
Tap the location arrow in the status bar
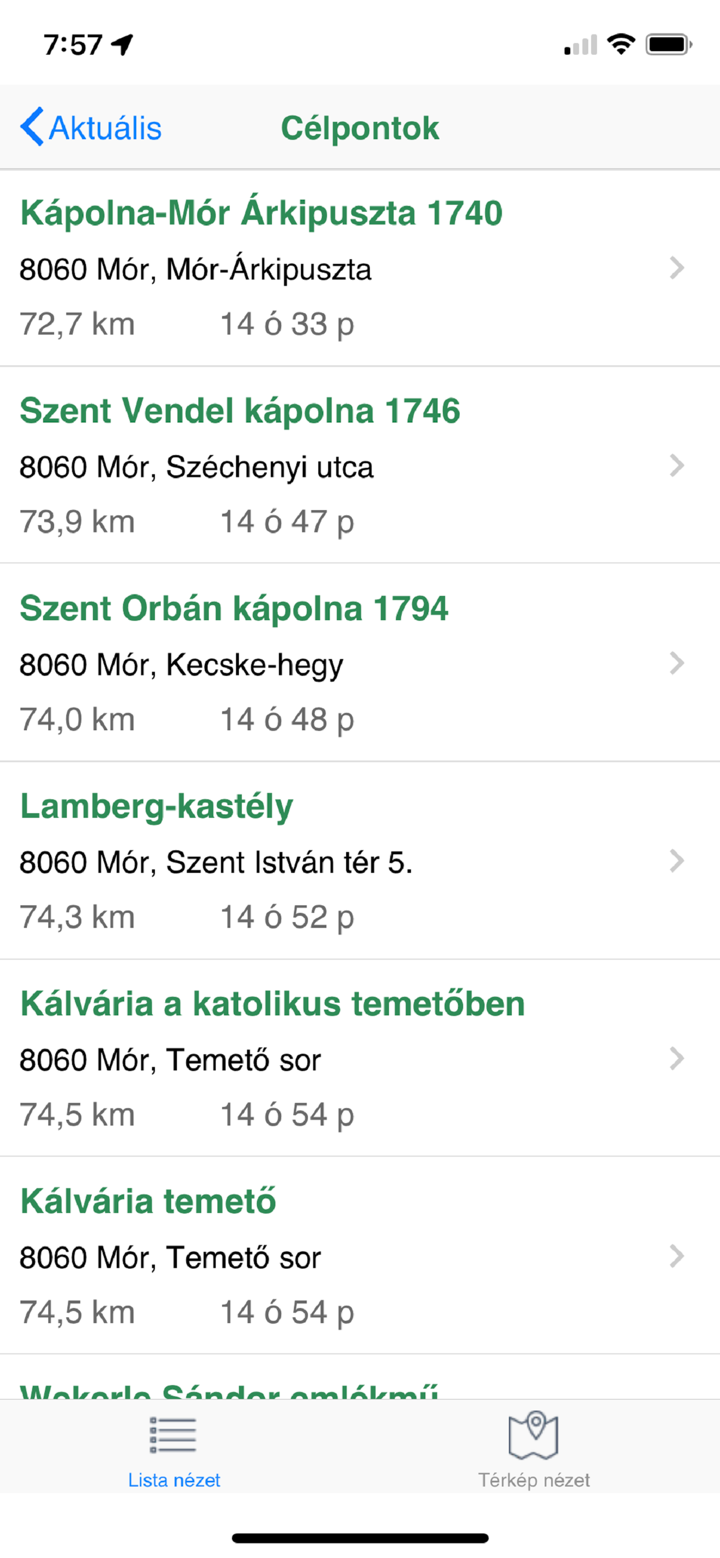[x=122, y=42]
